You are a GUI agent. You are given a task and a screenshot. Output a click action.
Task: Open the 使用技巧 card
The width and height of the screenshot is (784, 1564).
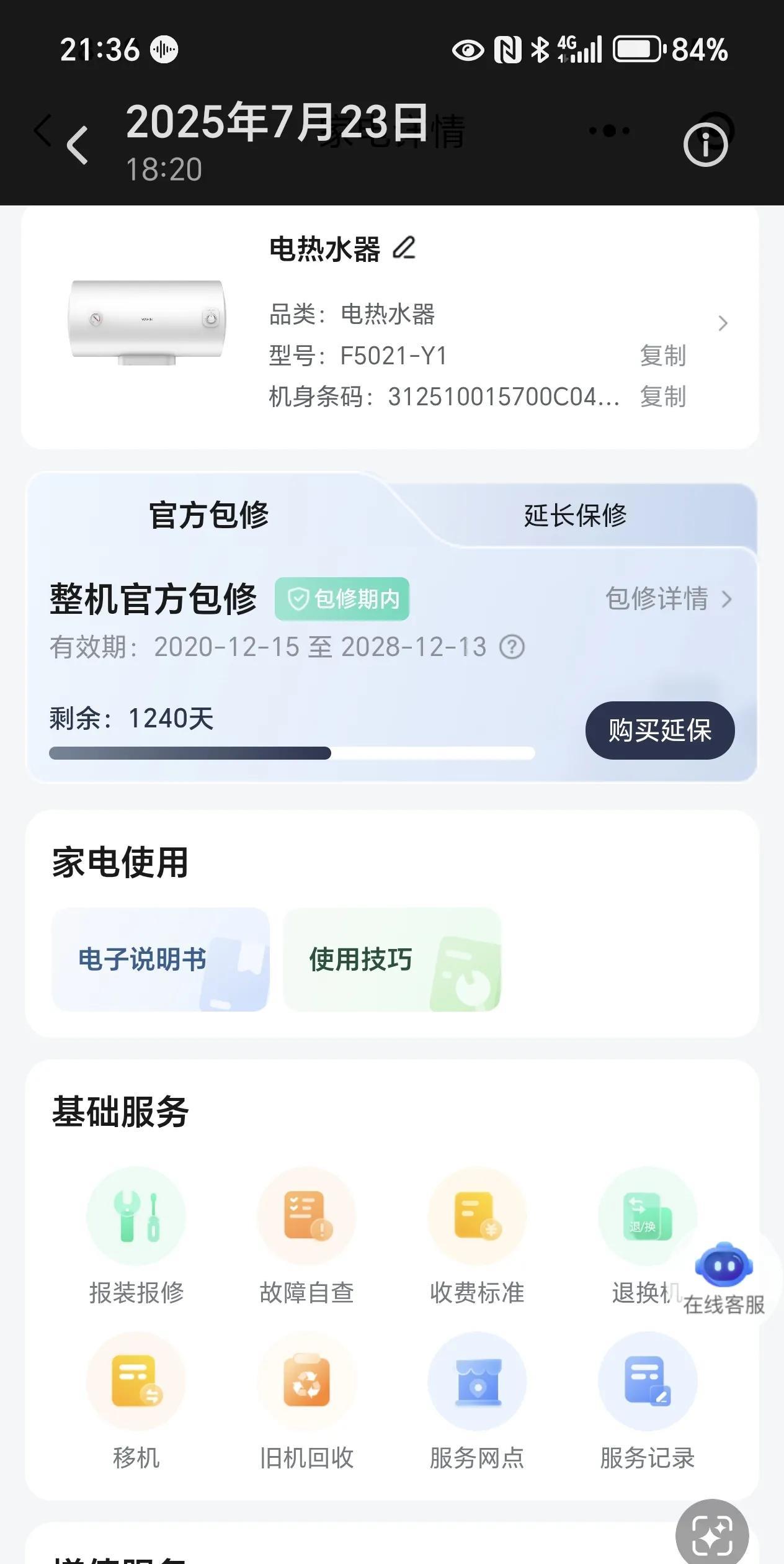(x=391, y=960)
